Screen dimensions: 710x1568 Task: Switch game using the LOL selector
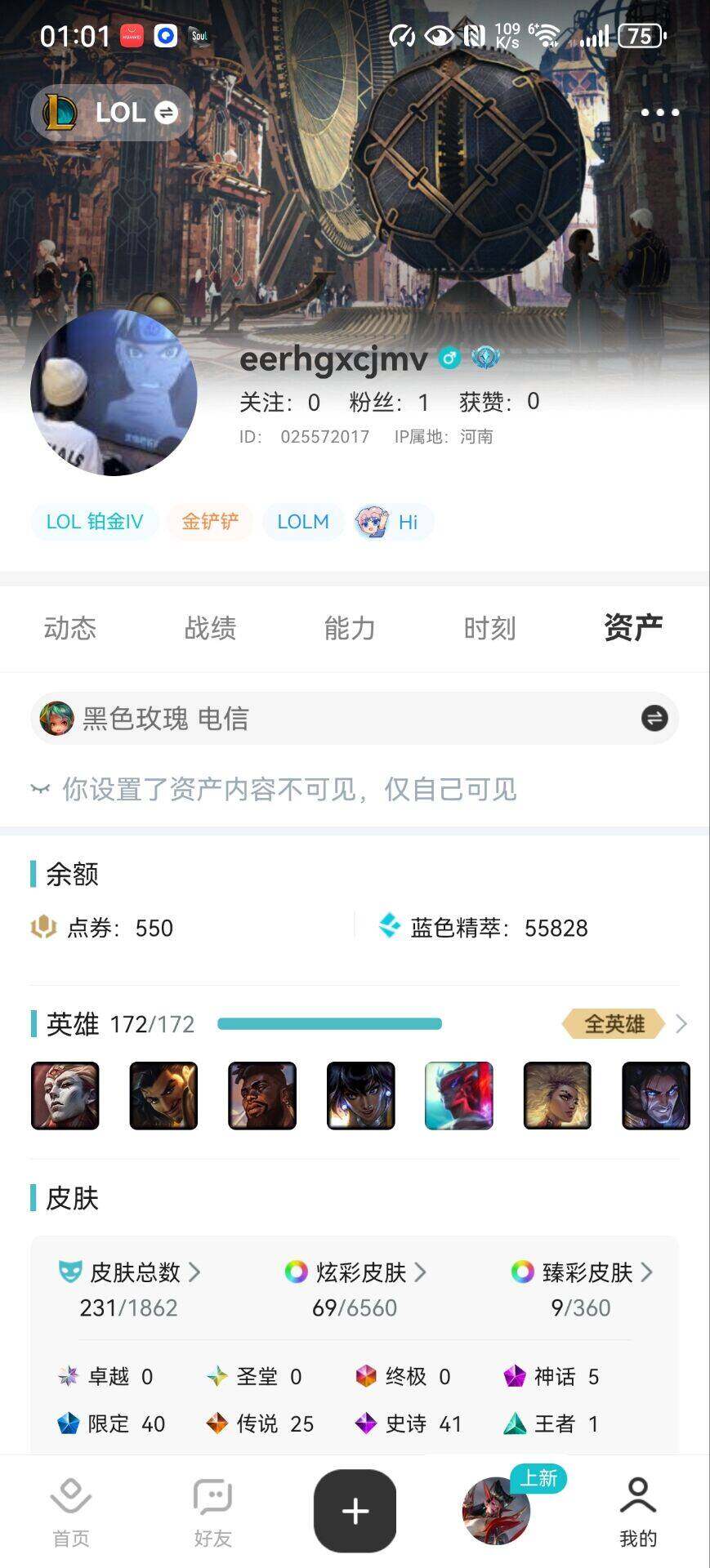pos(112,113)
